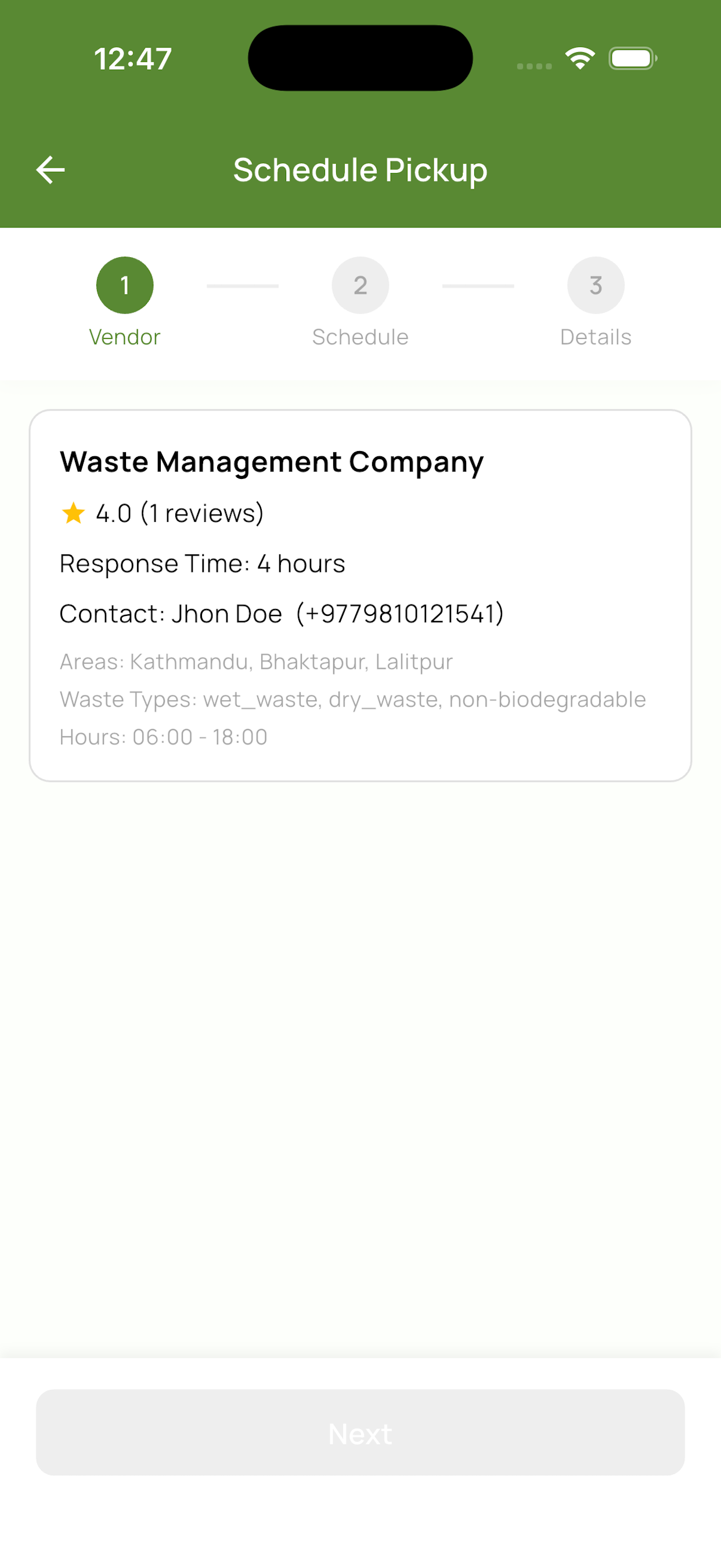Tap the 4.0 reviews link
The image size is (721, 1568).
tap(179, 513)
